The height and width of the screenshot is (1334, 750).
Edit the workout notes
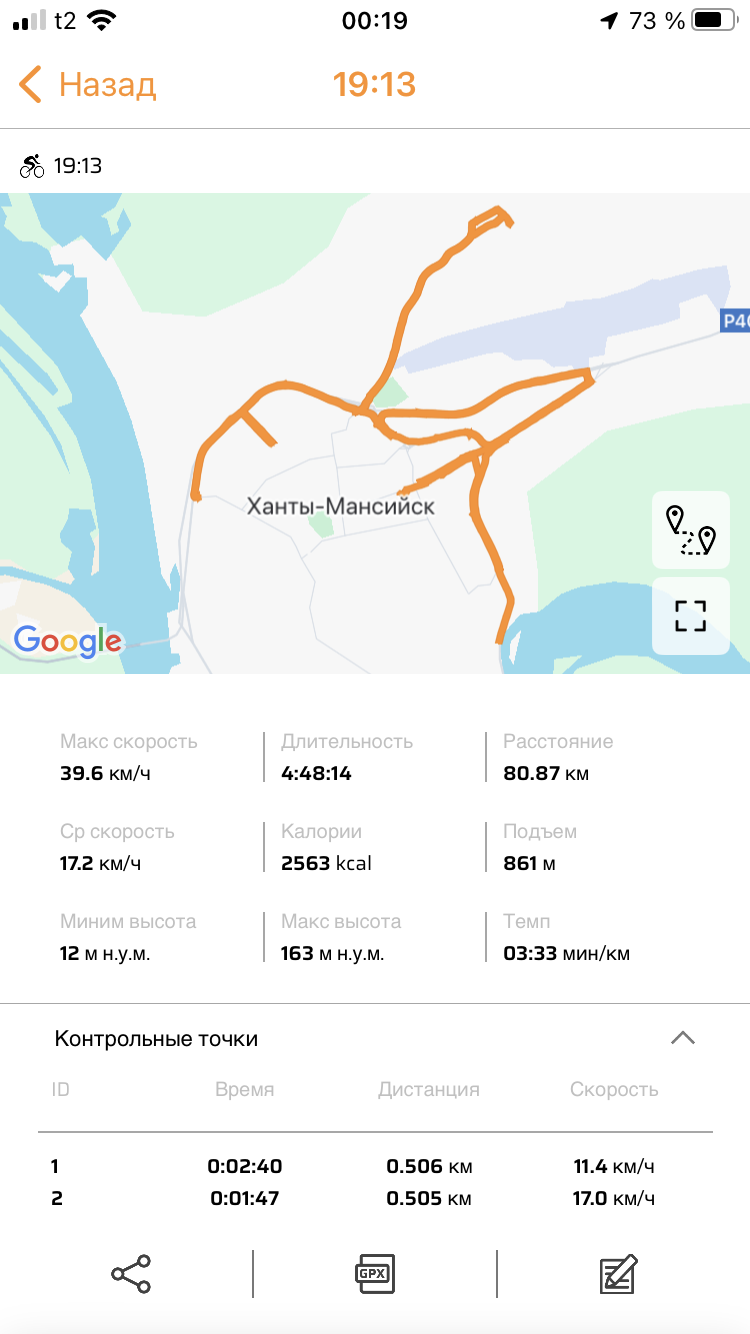pos(618,1274)
